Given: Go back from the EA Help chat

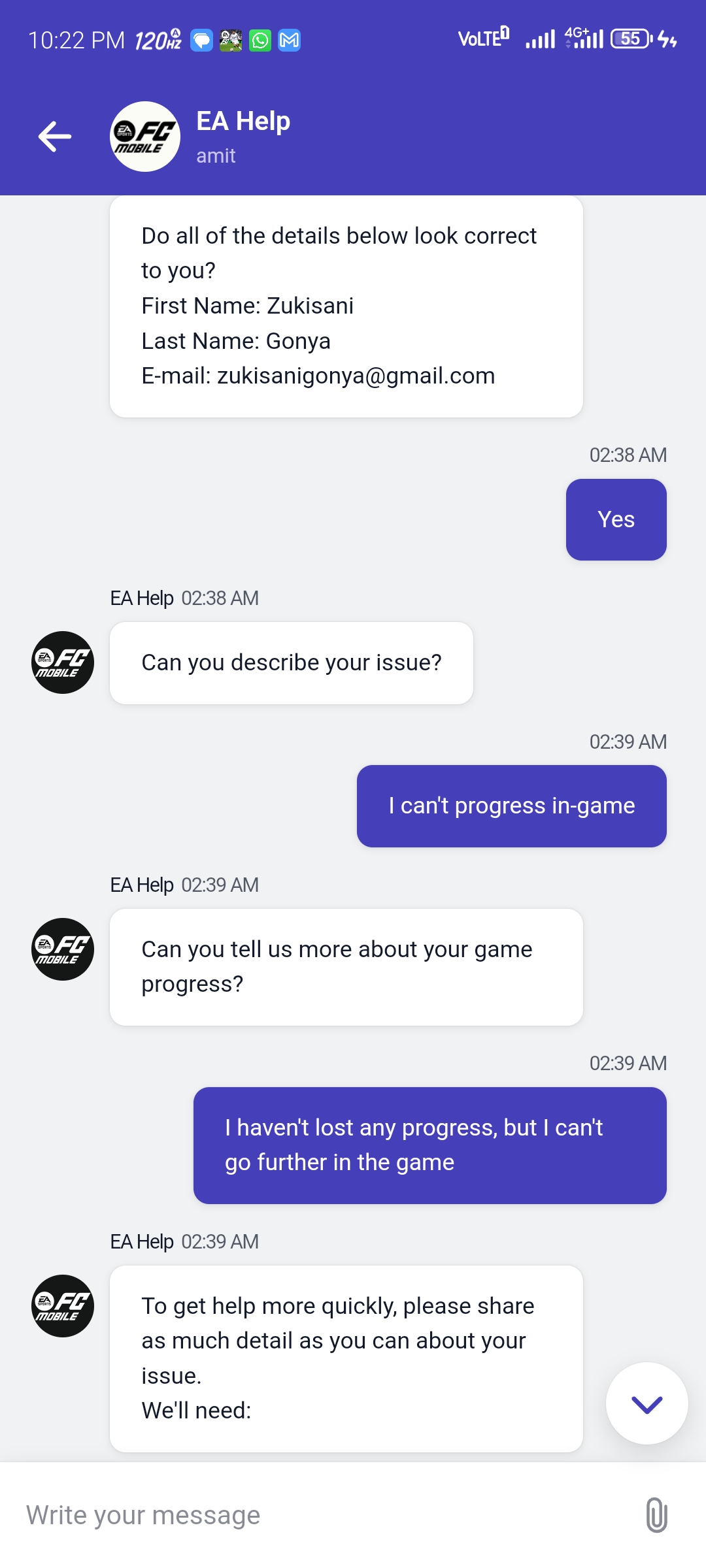Looking at the screenshot, I should point(55,137).
